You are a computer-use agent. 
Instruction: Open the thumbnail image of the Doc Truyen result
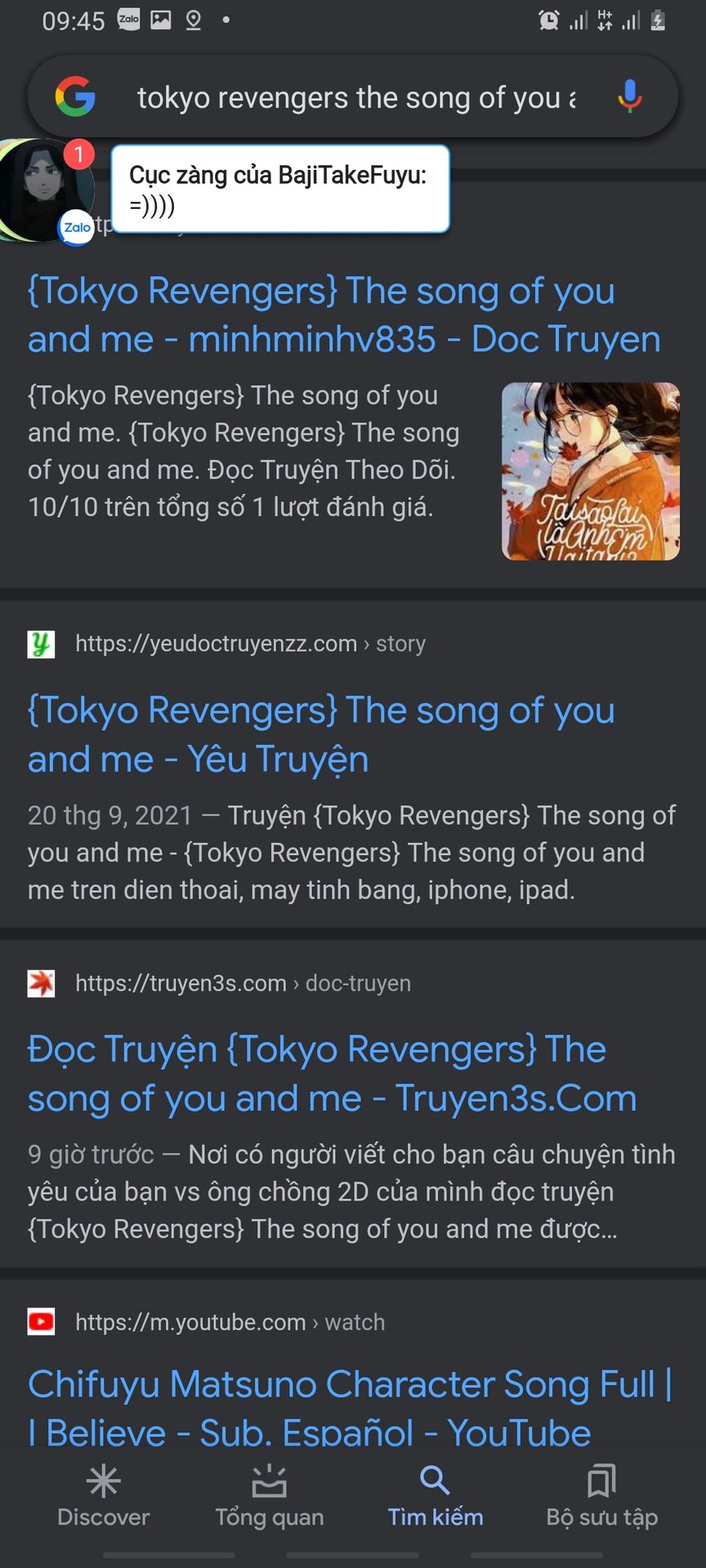click(x=590, y=471)
